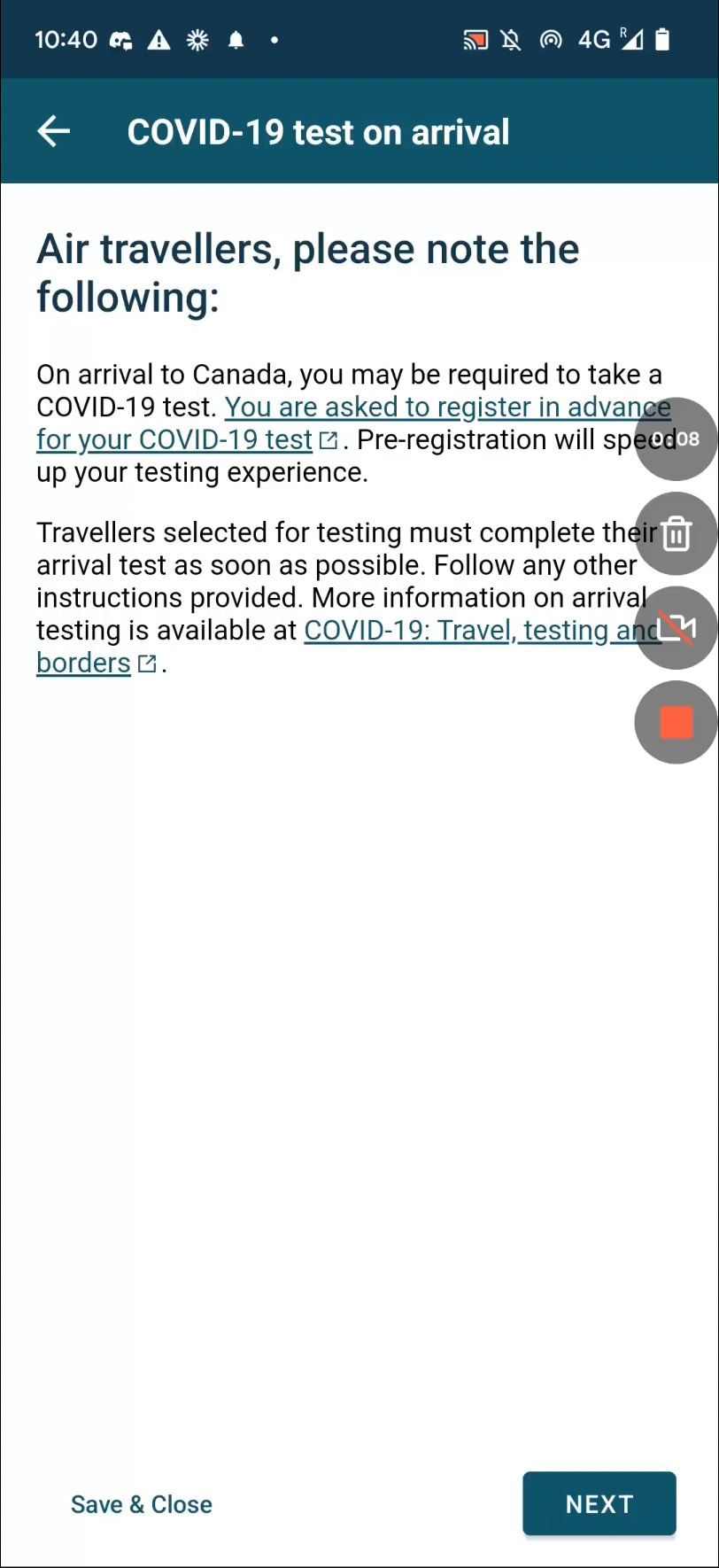
Task: Toggle the camera-off recorder button
Action: coord(676,628)
